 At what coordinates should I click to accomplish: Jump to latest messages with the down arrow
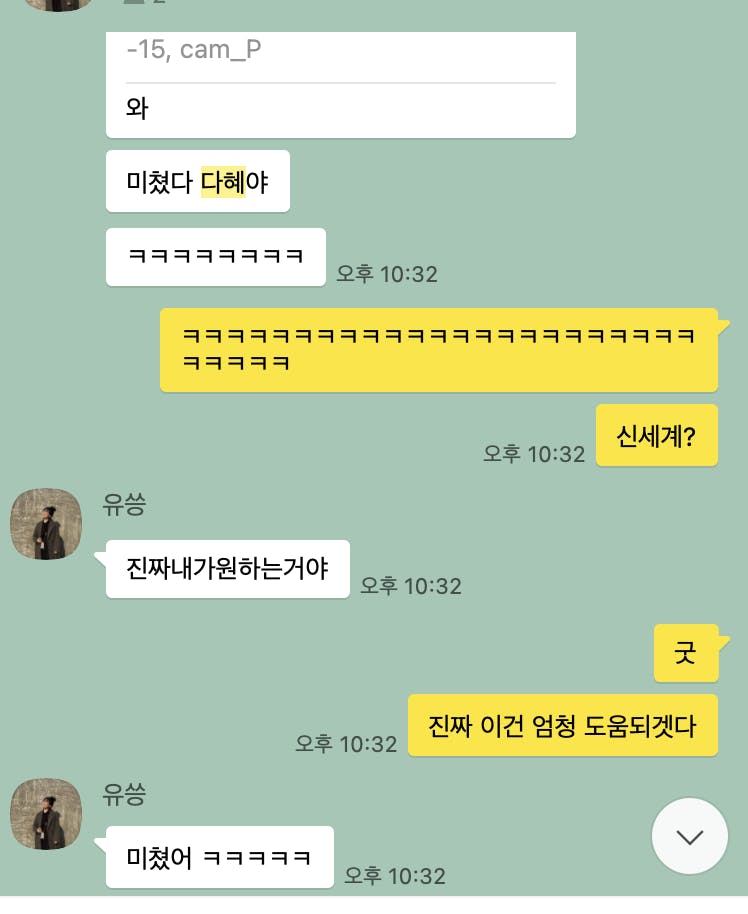[689, 836]
